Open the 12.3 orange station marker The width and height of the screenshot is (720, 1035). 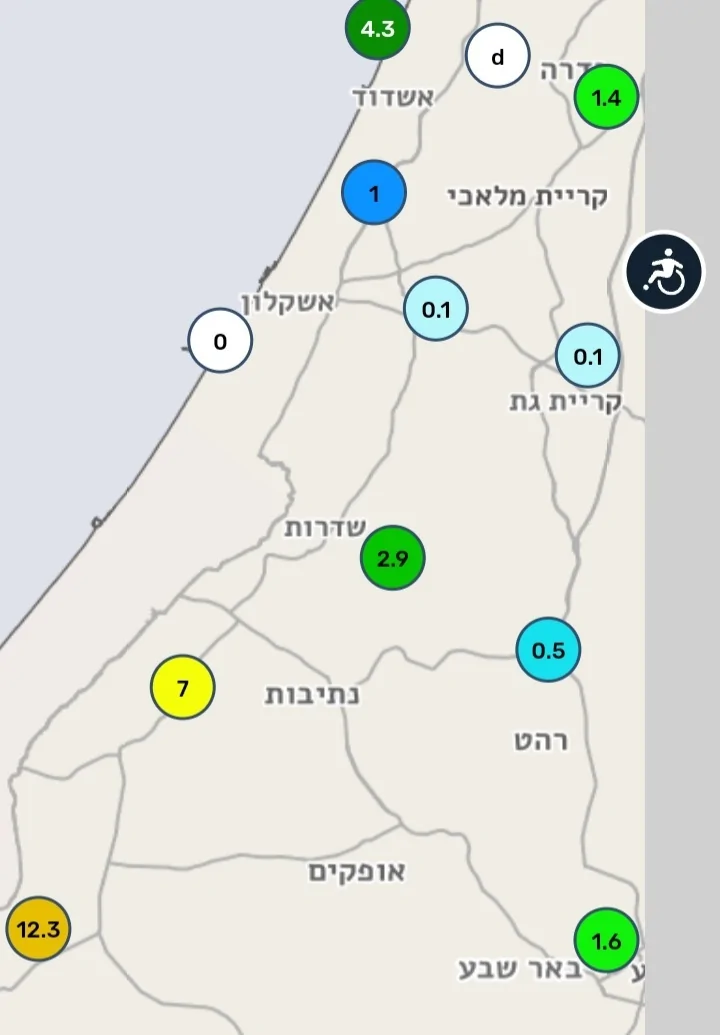pos(38,929)
